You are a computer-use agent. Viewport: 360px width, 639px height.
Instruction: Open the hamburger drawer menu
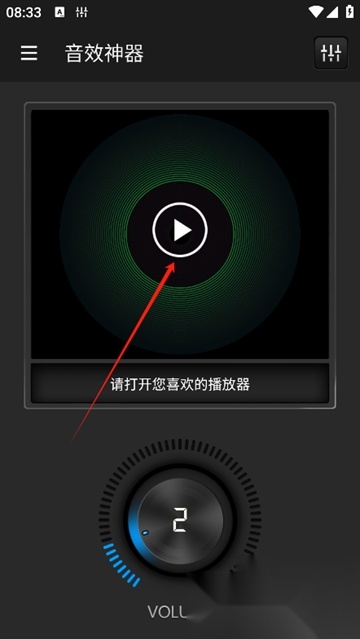click(x=29, y=53)
